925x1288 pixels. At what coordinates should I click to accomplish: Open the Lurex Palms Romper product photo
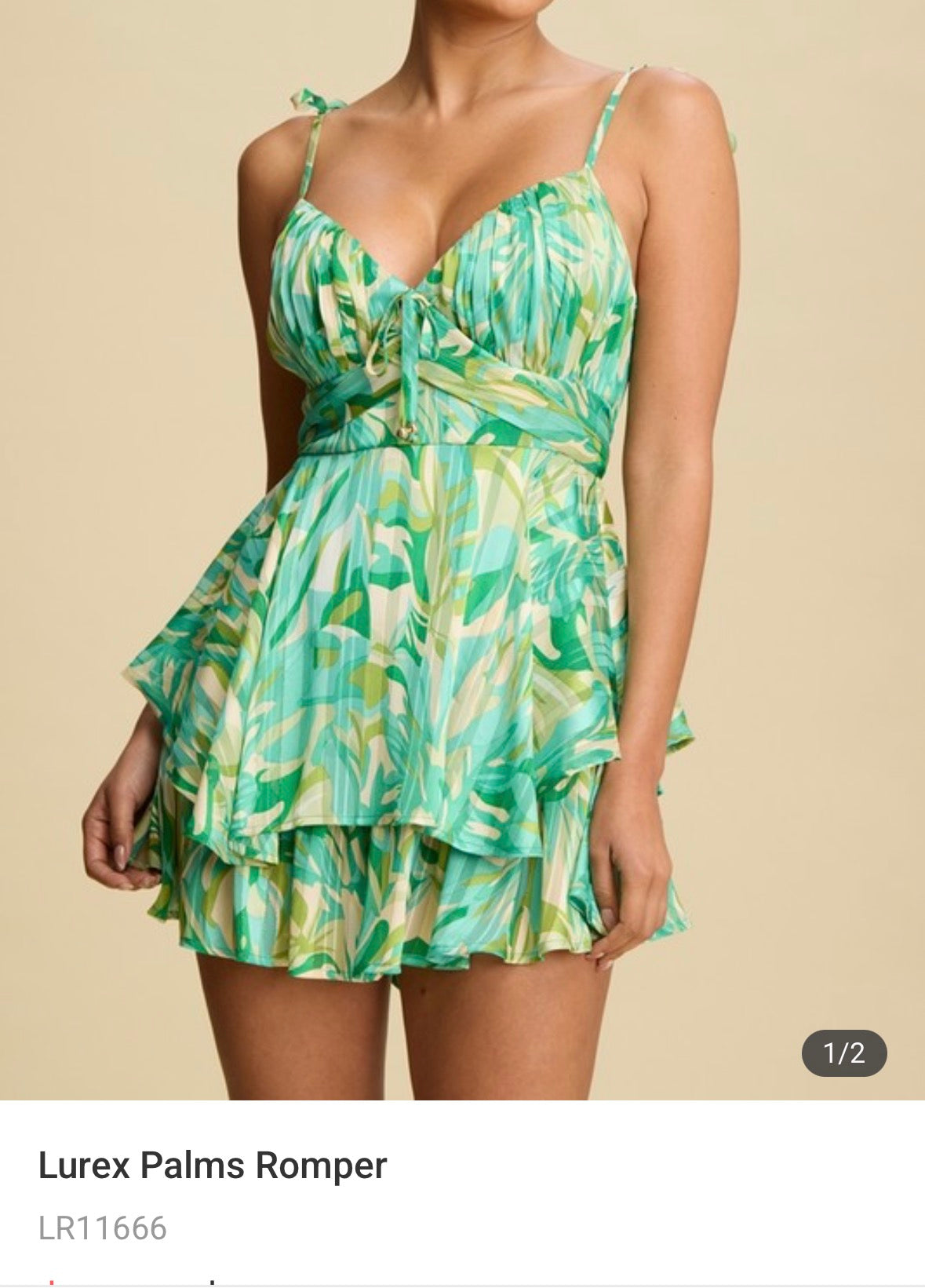pyautogui.click(x=462, y=549)
